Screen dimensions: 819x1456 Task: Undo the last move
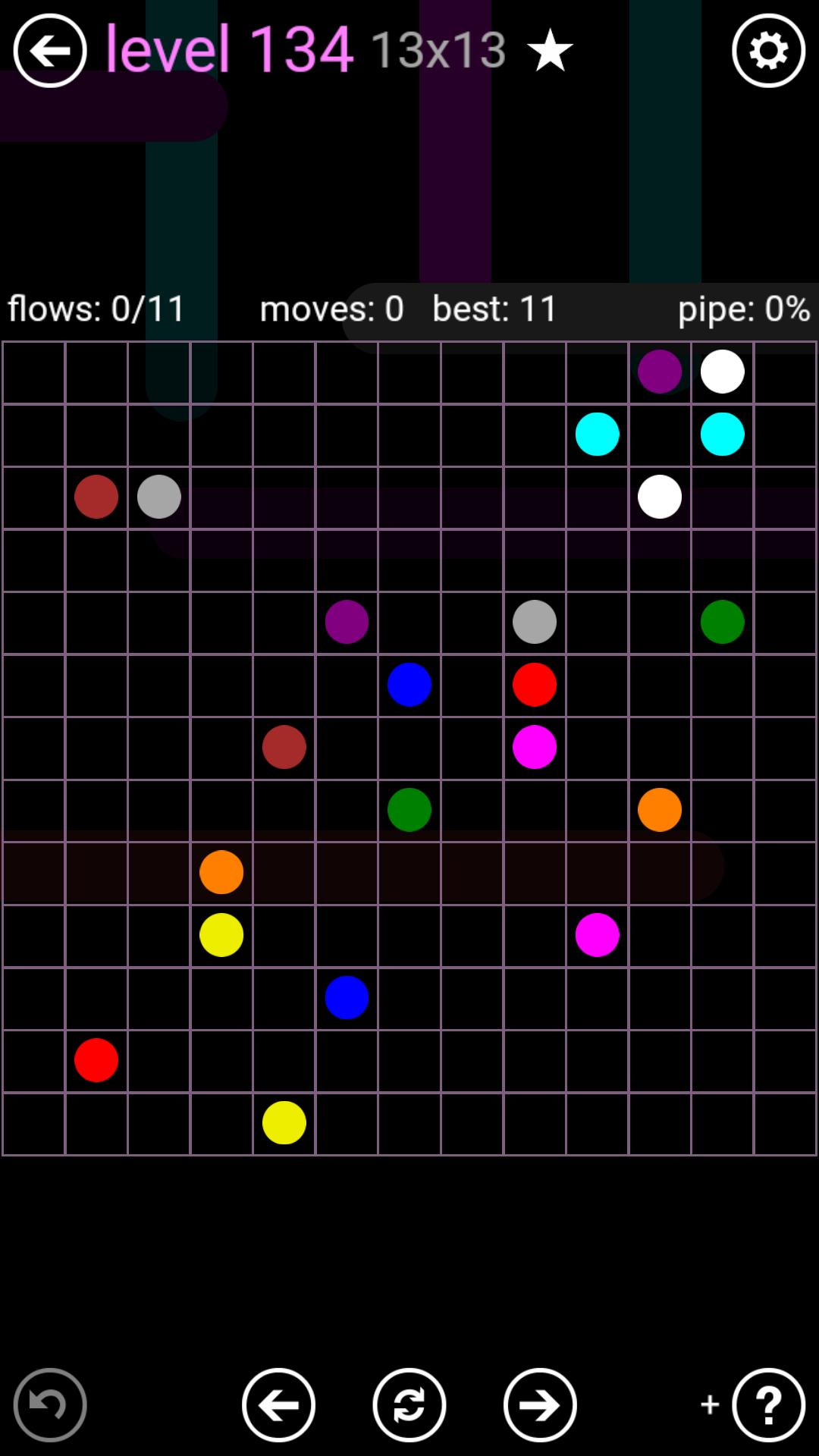point(50,1404)
